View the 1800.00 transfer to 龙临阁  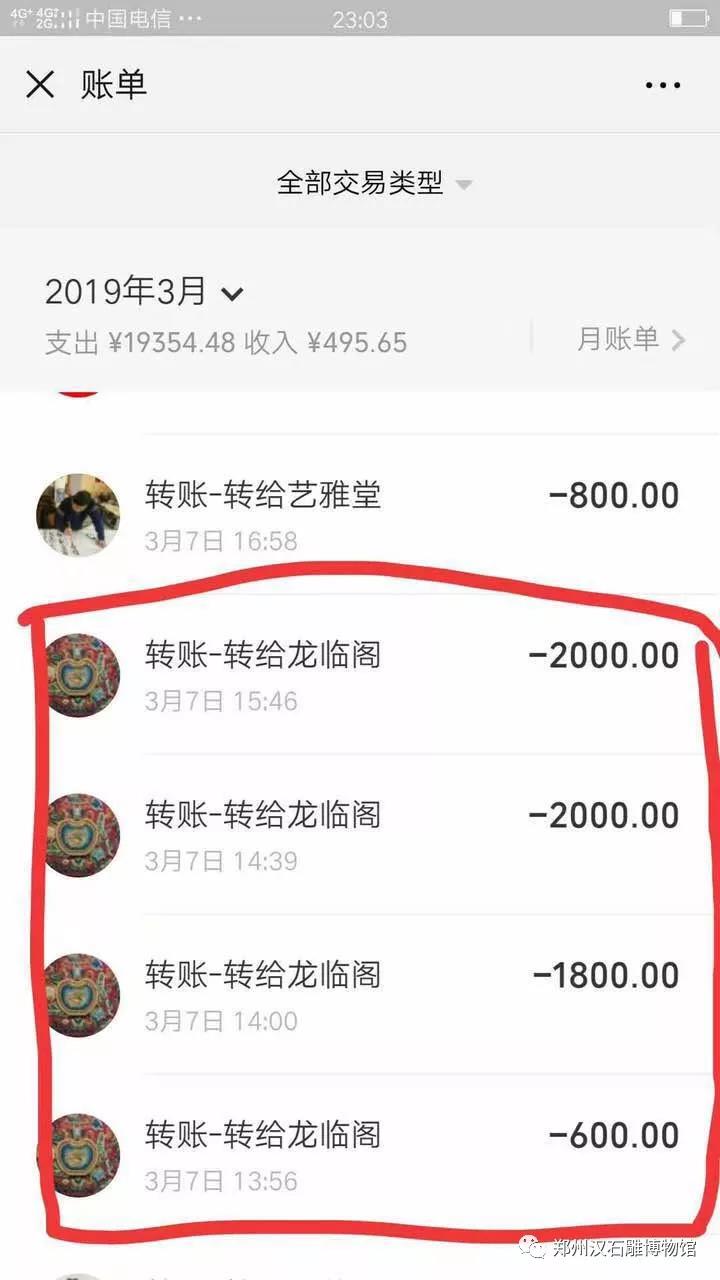pos(400,995)
